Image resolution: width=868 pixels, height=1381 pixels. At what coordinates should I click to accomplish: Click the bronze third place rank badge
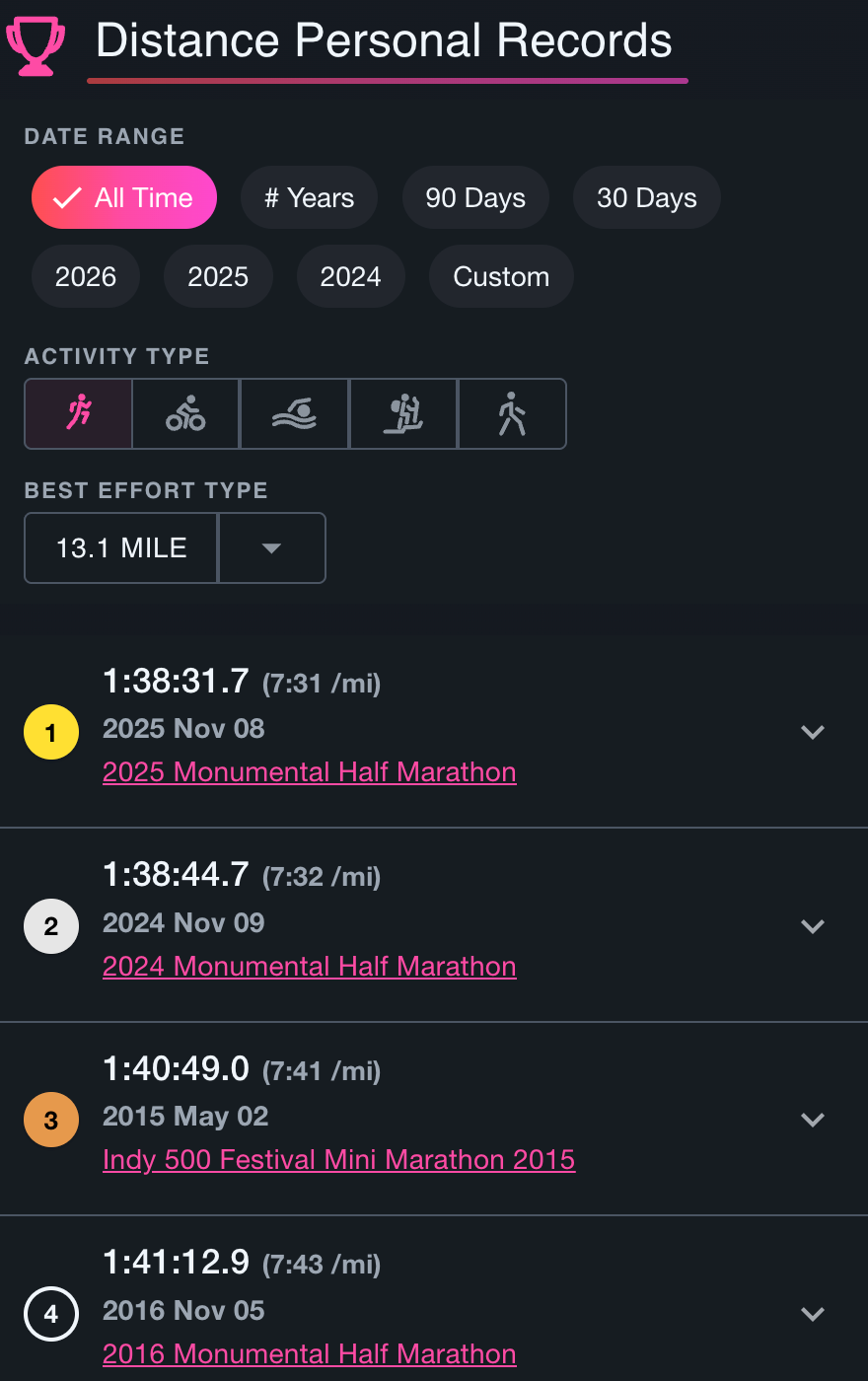[x=50, y=1120]
